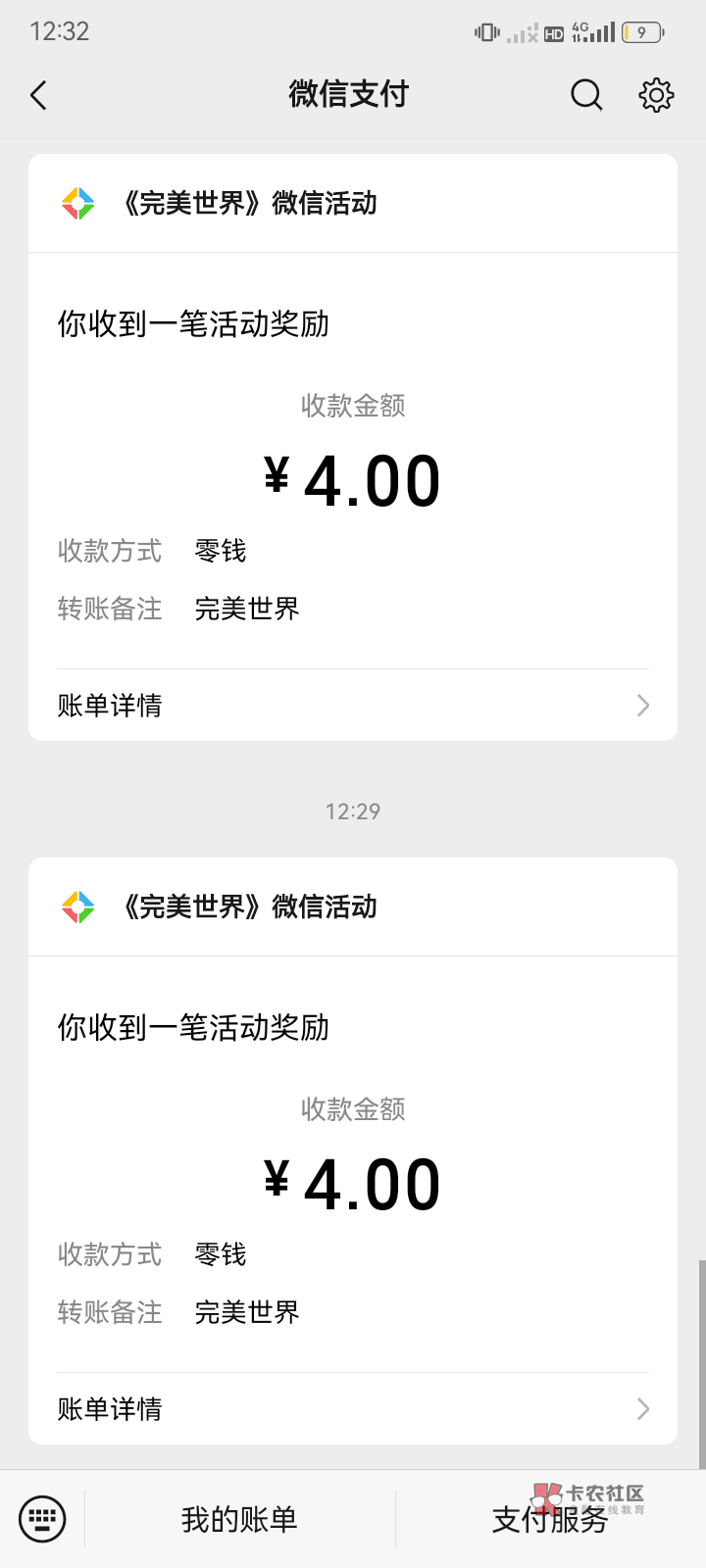The height and width of the screenshot is (1568, 706).
Task: Open the 微信支付 settings gear
Action: pos(656,95)
